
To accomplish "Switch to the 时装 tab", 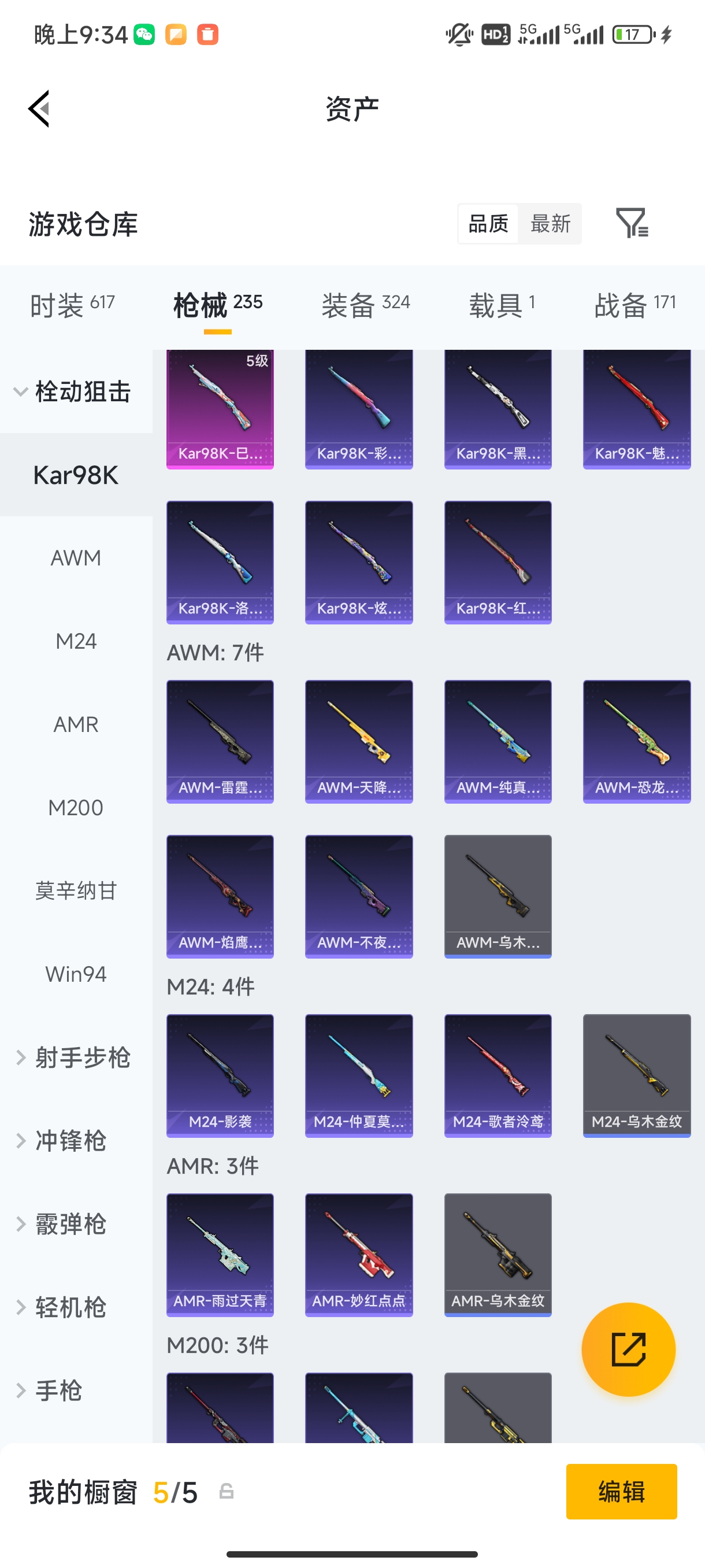I will click(x=72, y=304).
